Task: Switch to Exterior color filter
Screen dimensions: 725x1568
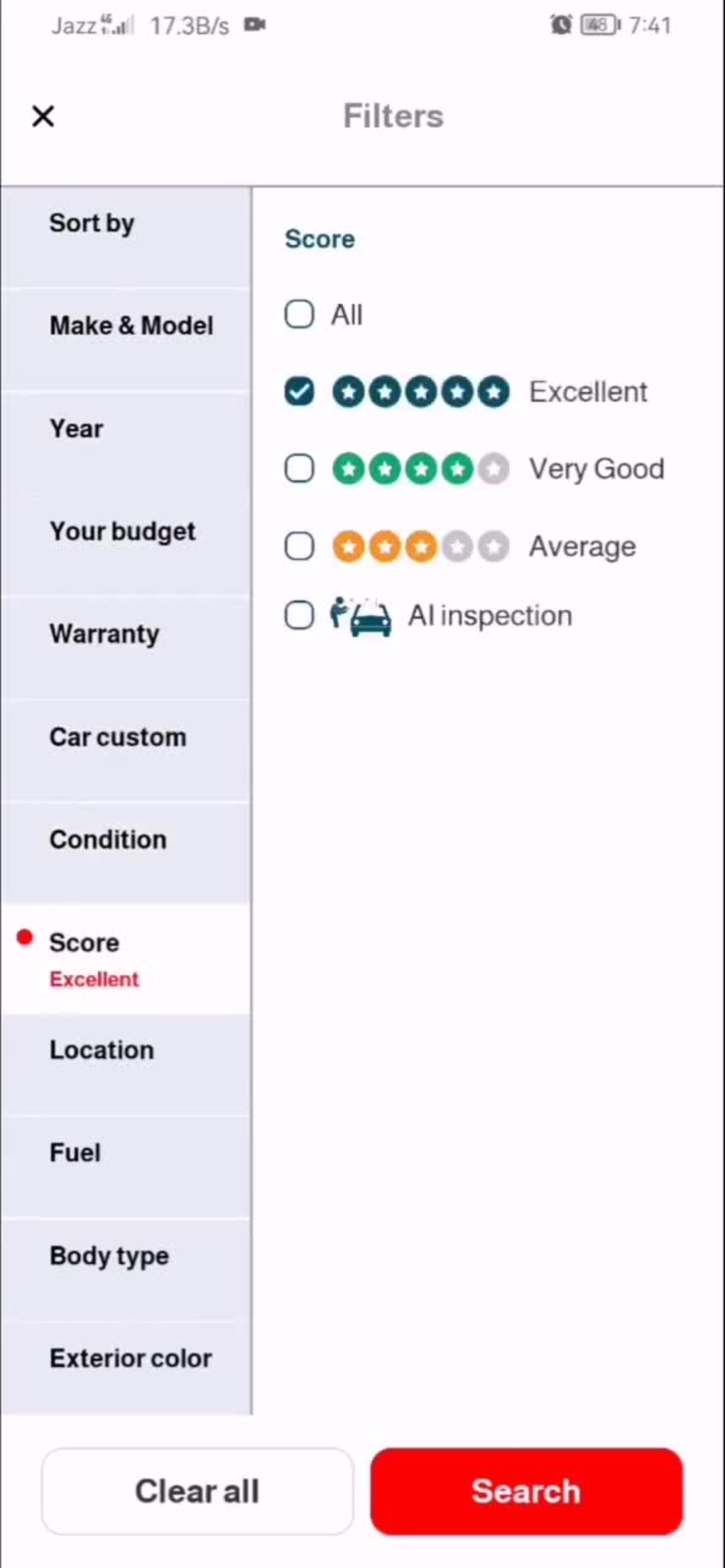Action: [130, 1358]
